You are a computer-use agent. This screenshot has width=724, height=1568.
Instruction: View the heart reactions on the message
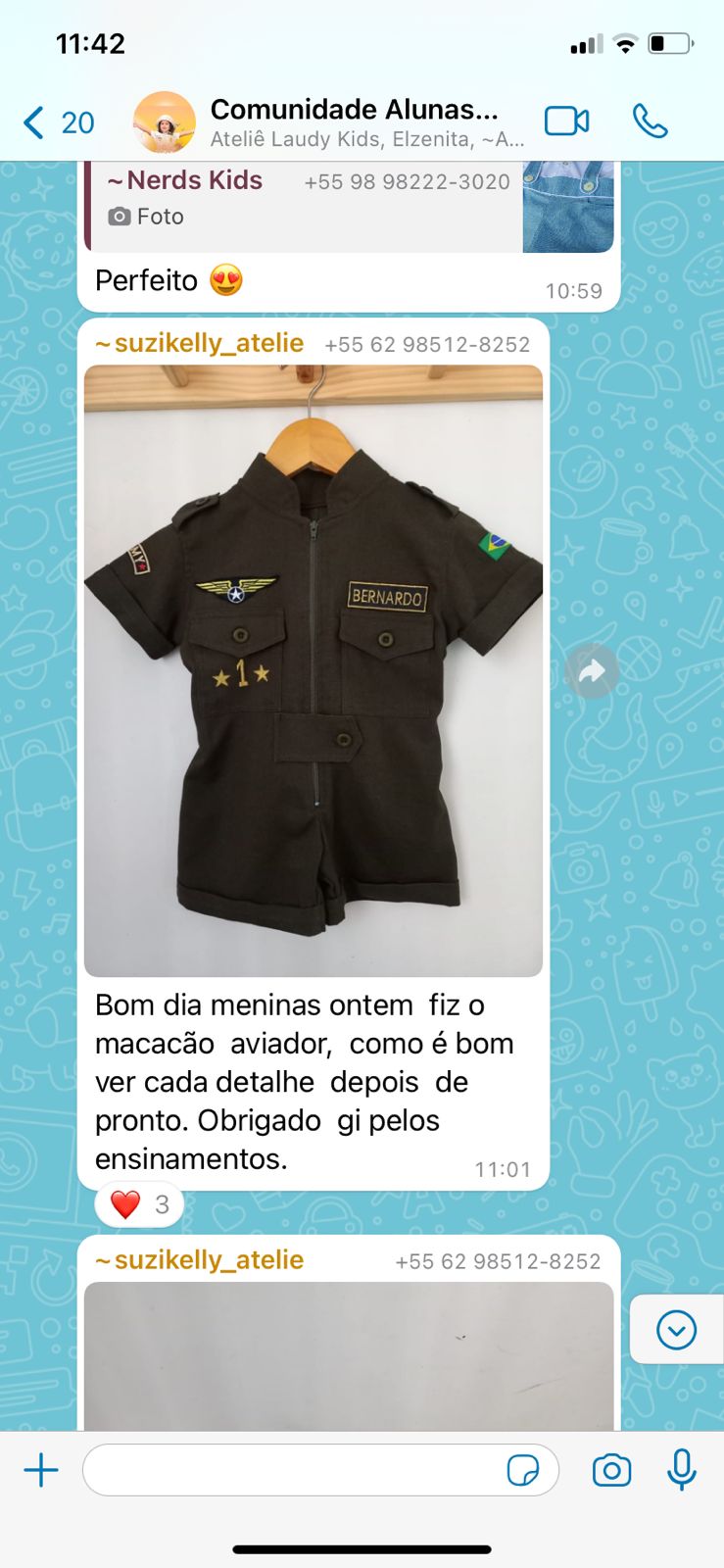click(x=139, y=1204)
